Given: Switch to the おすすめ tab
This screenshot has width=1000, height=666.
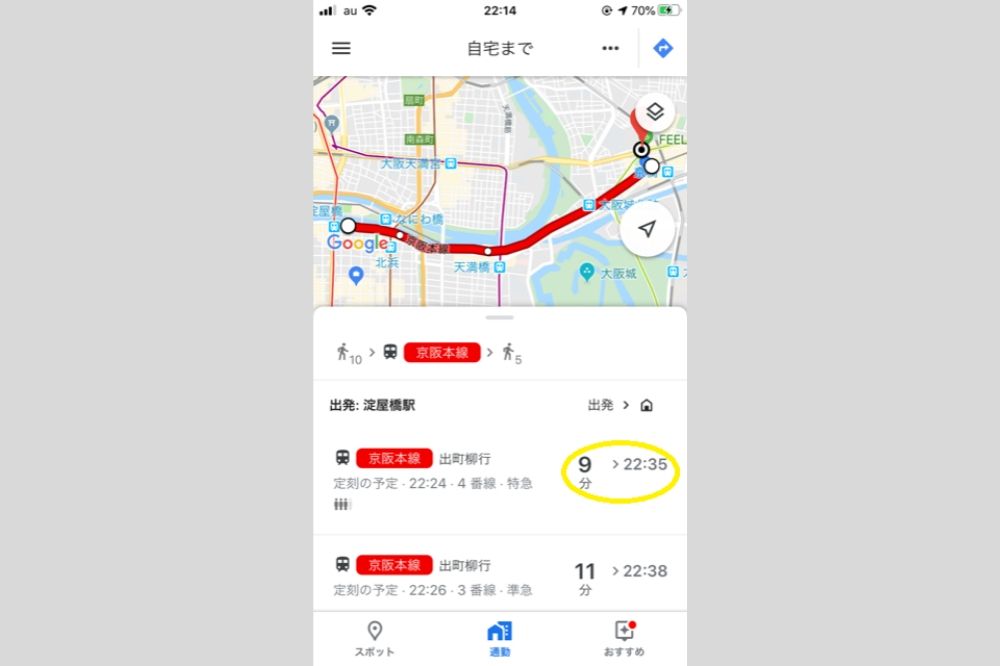Looking at the screenshot, I should (x=624, y=638).
